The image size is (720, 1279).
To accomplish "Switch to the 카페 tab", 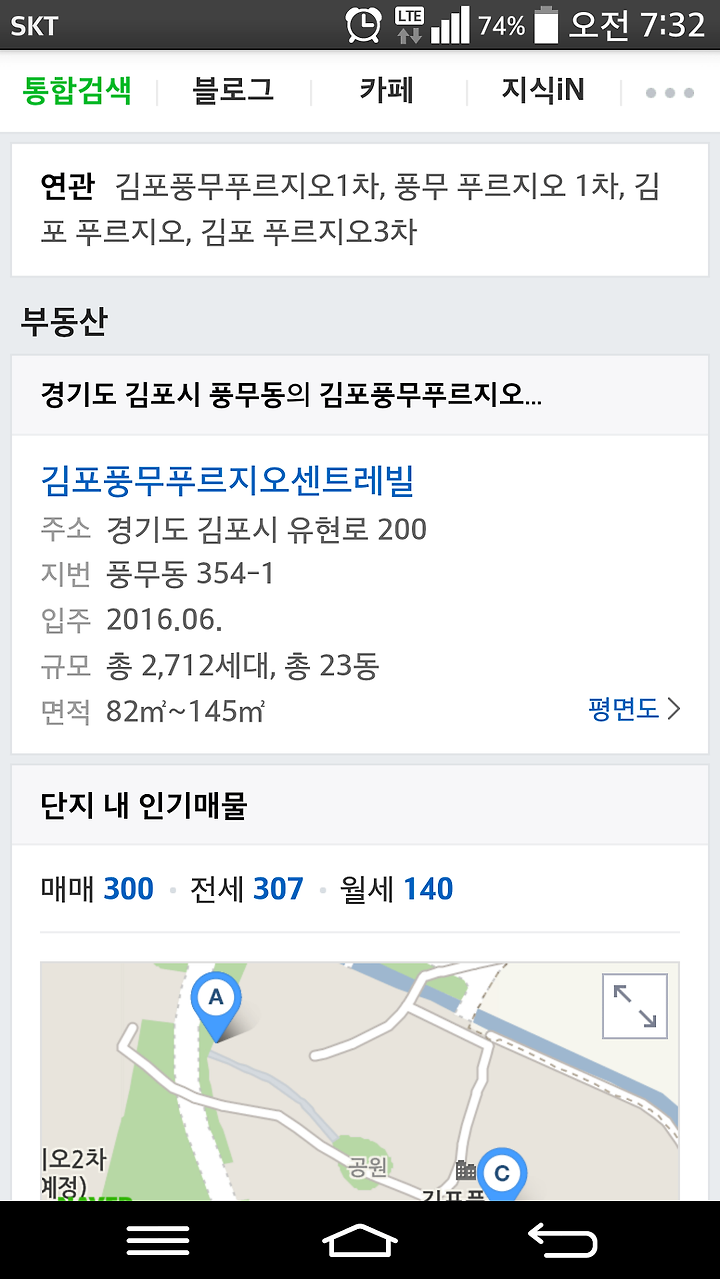I will point(387,91).
